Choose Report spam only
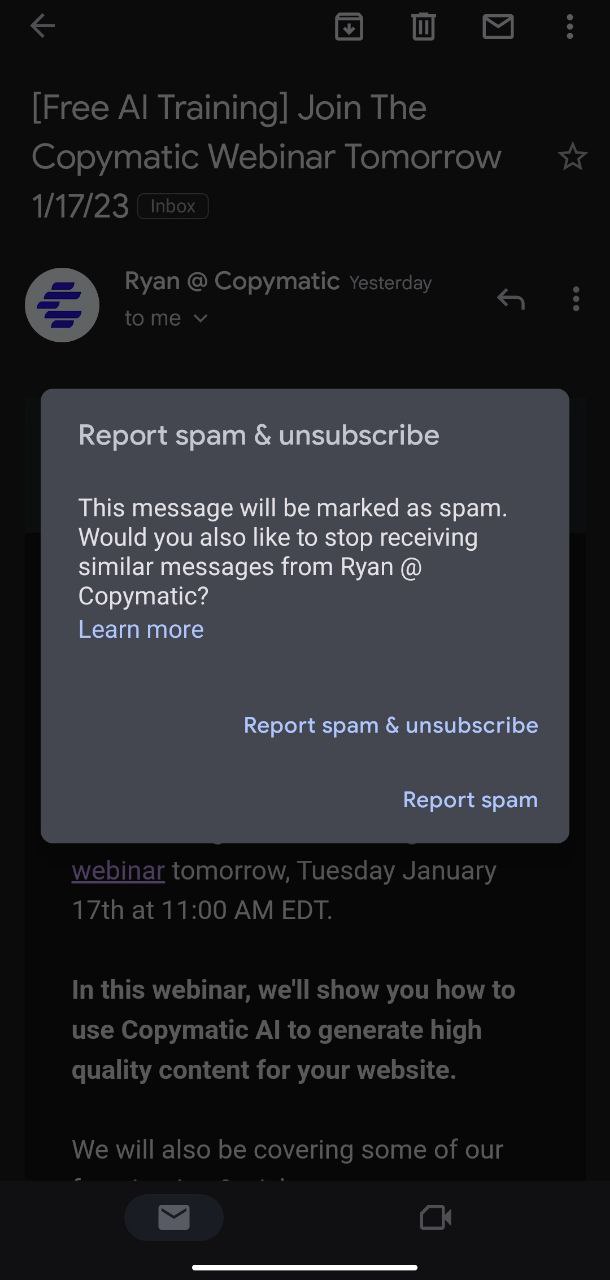The image size is (610, 1280). coord(470,799)
